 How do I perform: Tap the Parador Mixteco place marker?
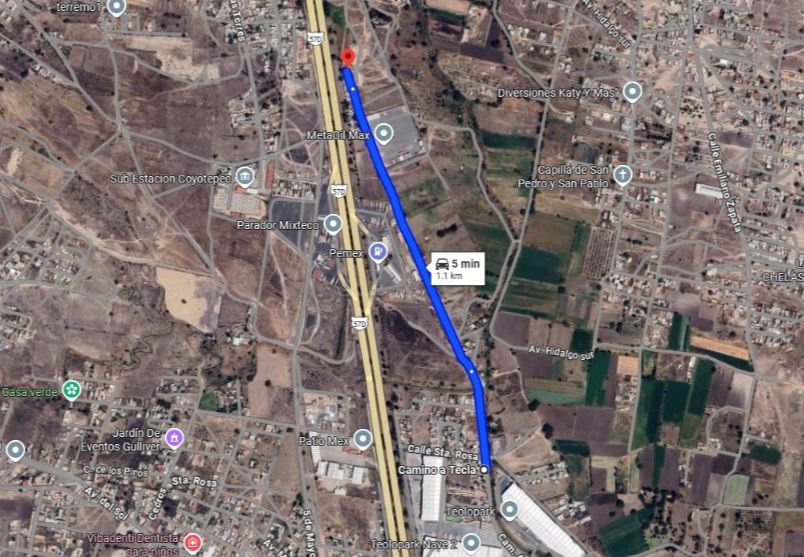coord(333,224)
